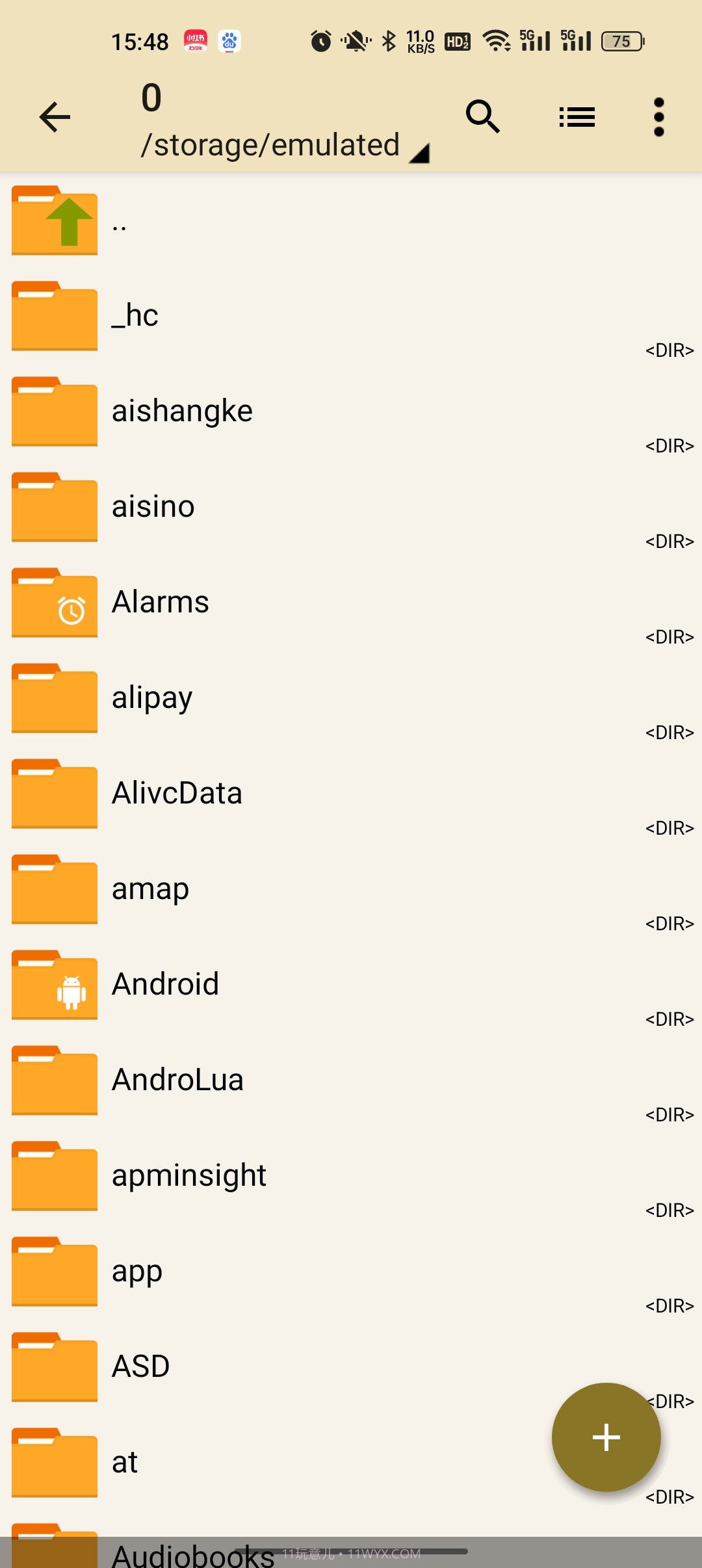Open the search icon in the toolbar
The width and height of the screenshot is (702, 1568).
click(483, 117)
